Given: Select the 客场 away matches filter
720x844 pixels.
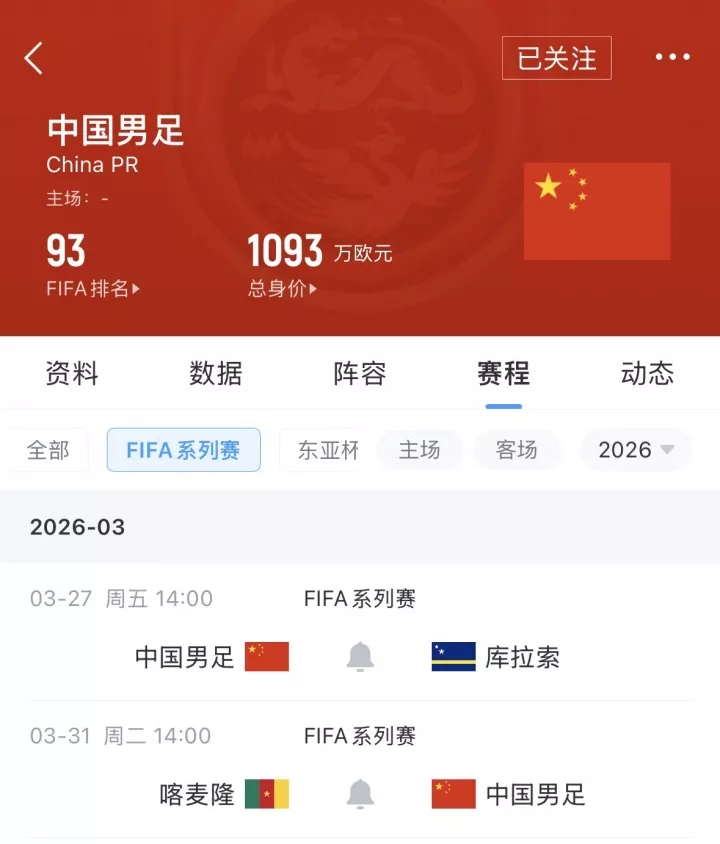Looking at the screenshot, I should 516,450.
